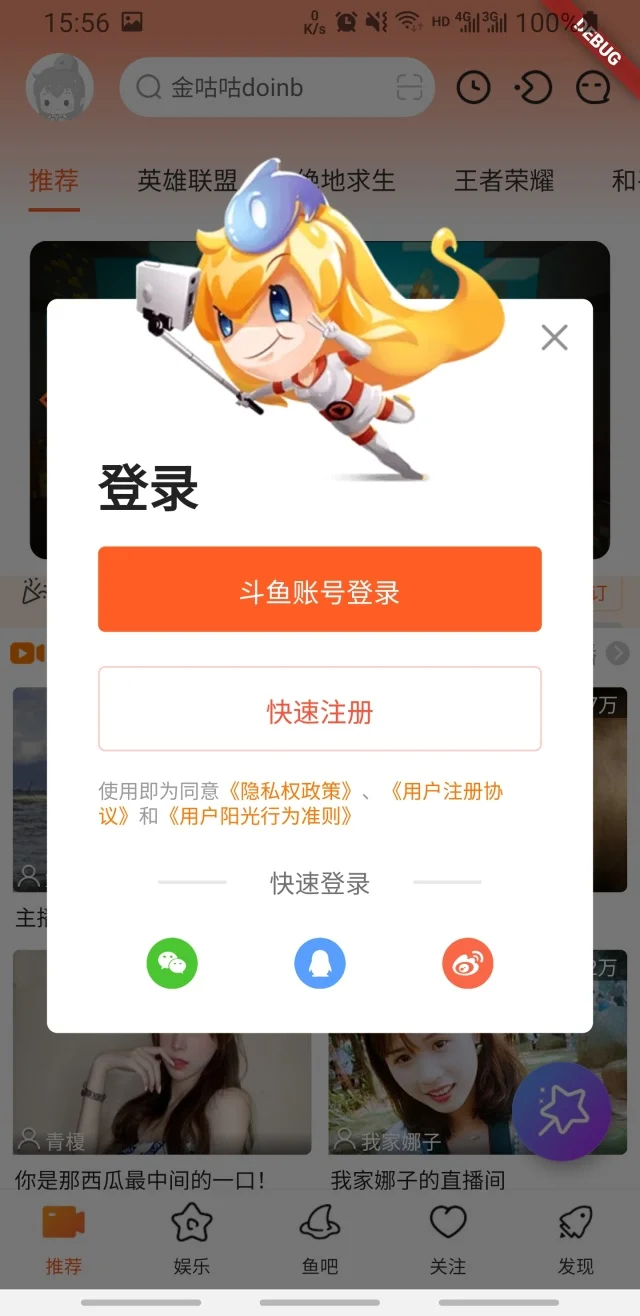Image resolution: width=640 pixels, height=1316 pixels.
Task: Go to 关注 bottom tab
Action: point(448,1240)
